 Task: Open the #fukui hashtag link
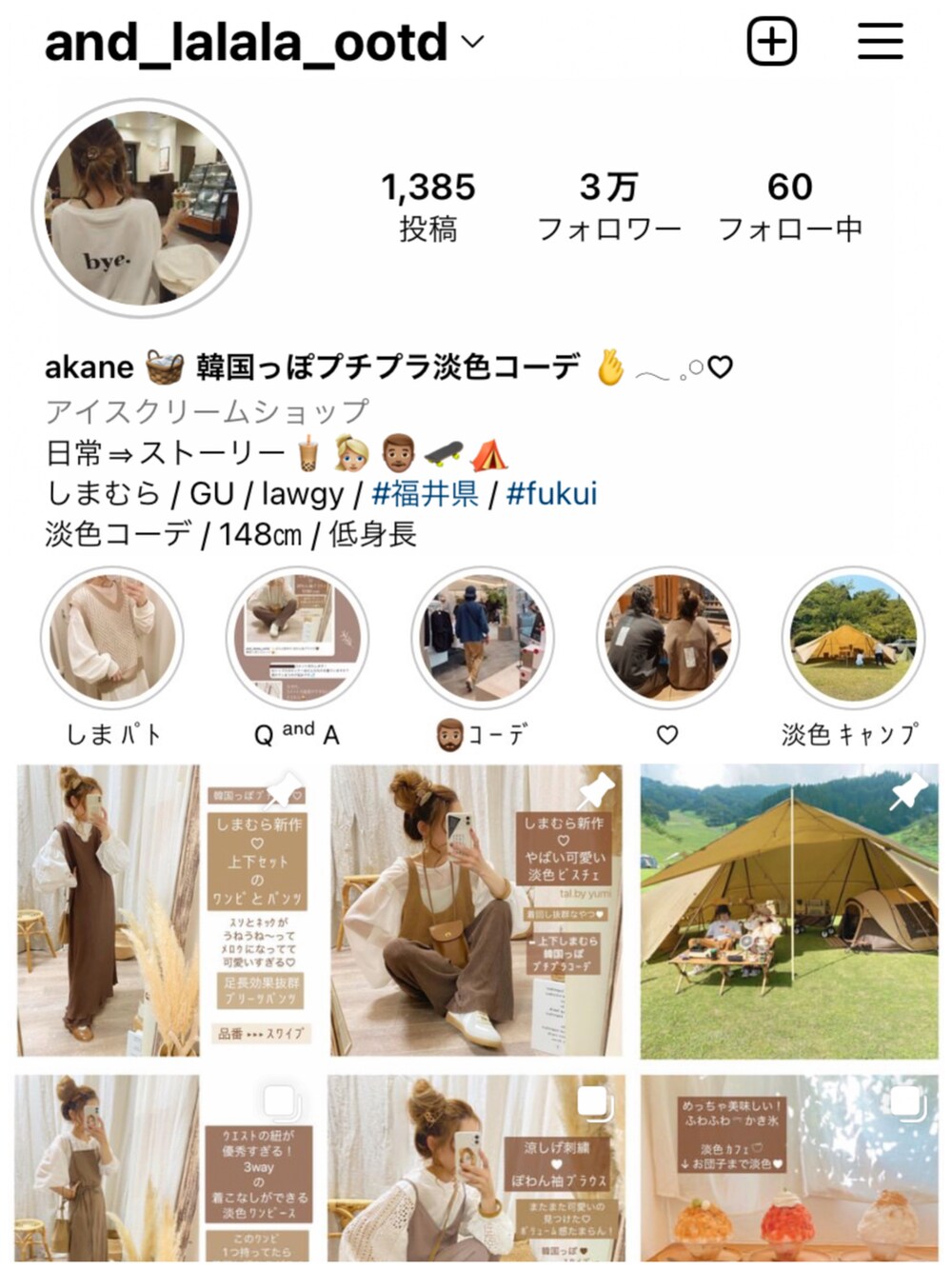[x=554, y=494]
